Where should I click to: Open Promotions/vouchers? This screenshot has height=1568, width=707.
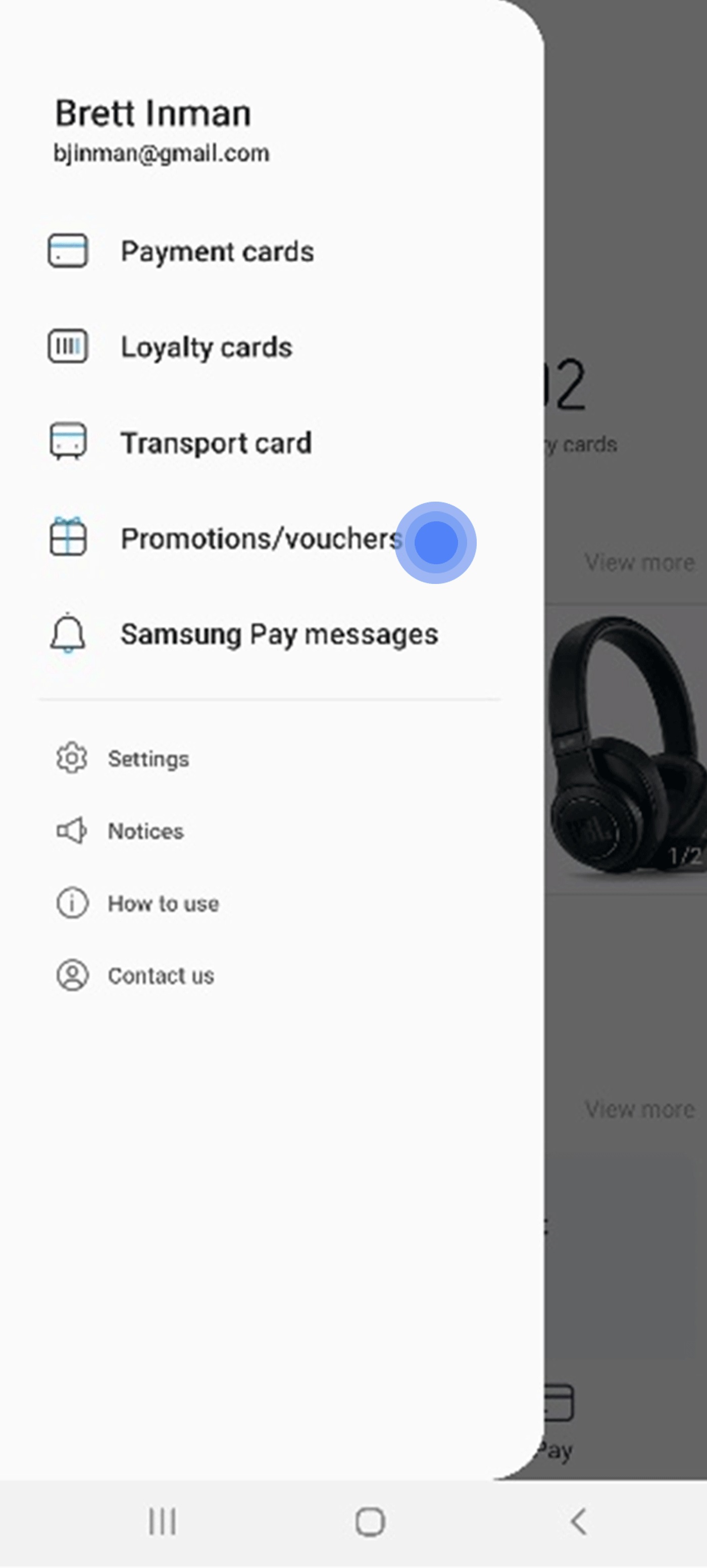[x=271, y=538]
